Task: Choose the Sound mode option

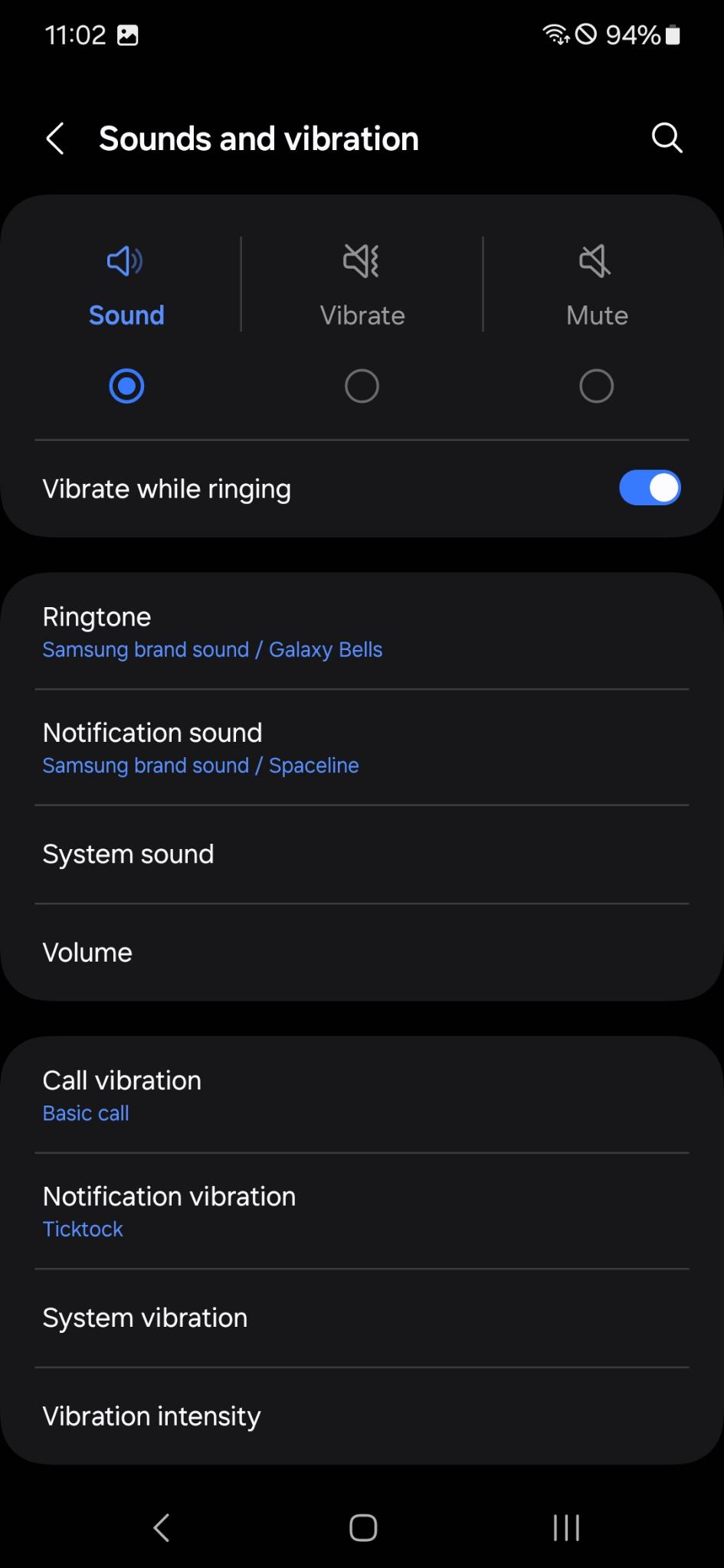Action: (x=126, y=322)
